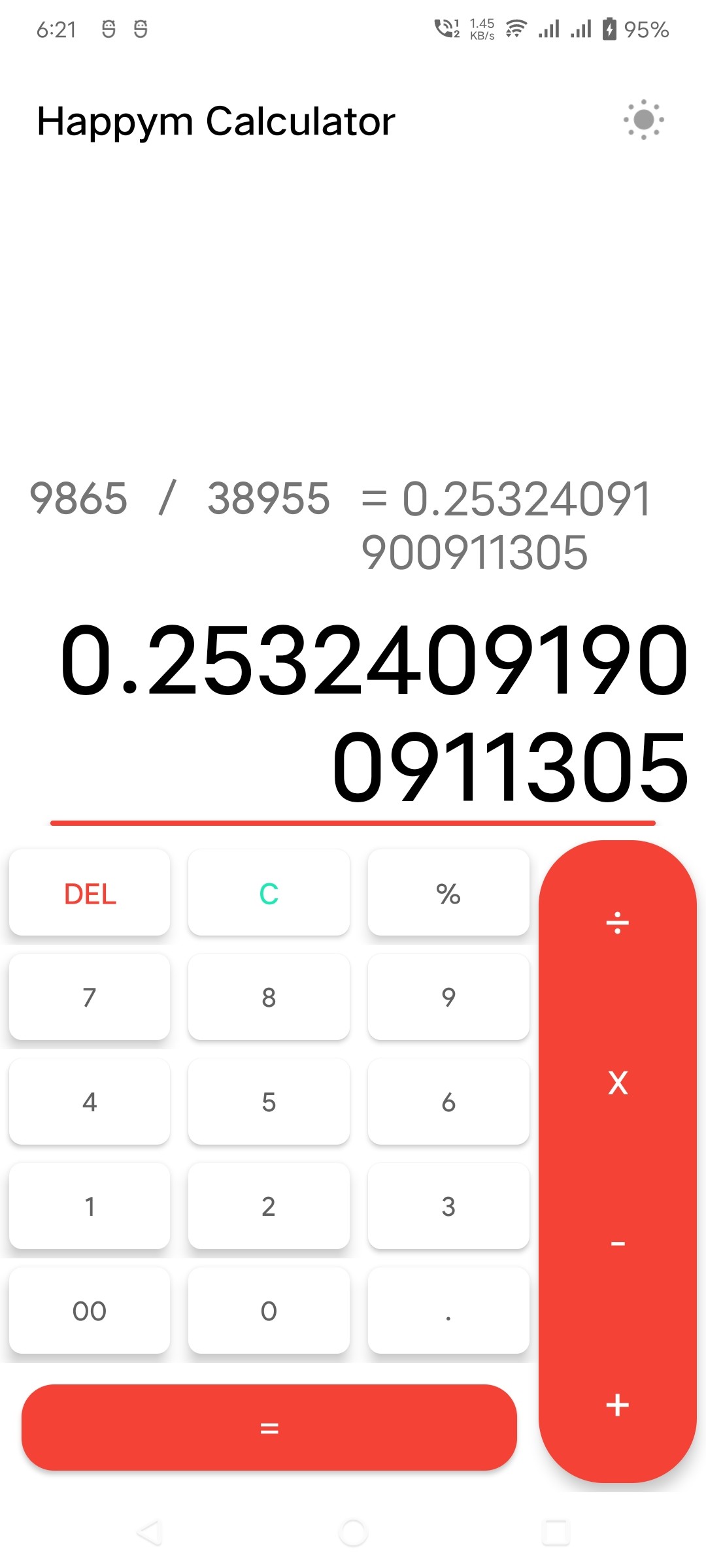Insert a decimal point
Image resolution: width=706 pixels, height=1568 pixels.
(x=448, y=1311)
